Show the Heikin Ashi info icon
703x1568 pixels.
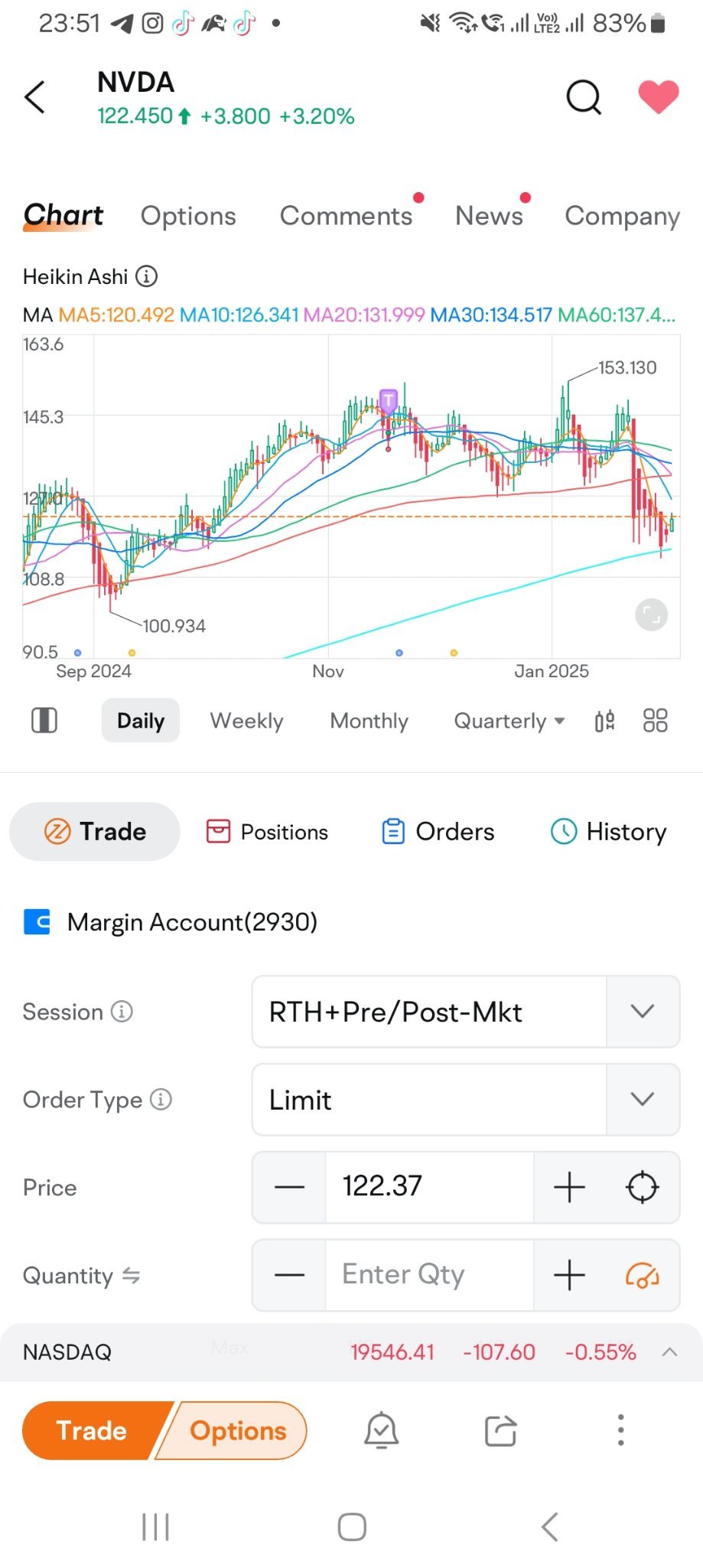(x=147, y=276)
